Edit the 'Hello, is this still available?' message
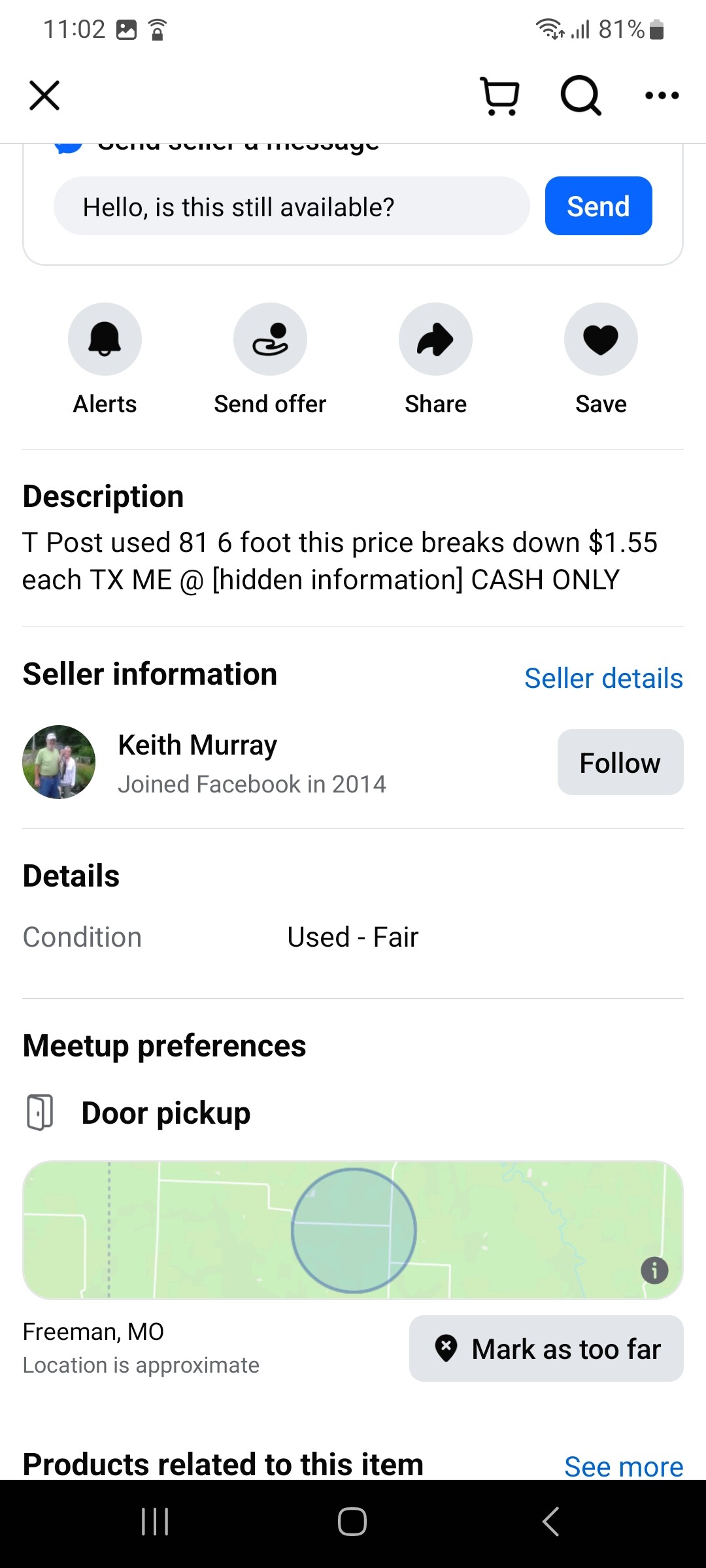Screen dimensions: 706x1568 291,206
